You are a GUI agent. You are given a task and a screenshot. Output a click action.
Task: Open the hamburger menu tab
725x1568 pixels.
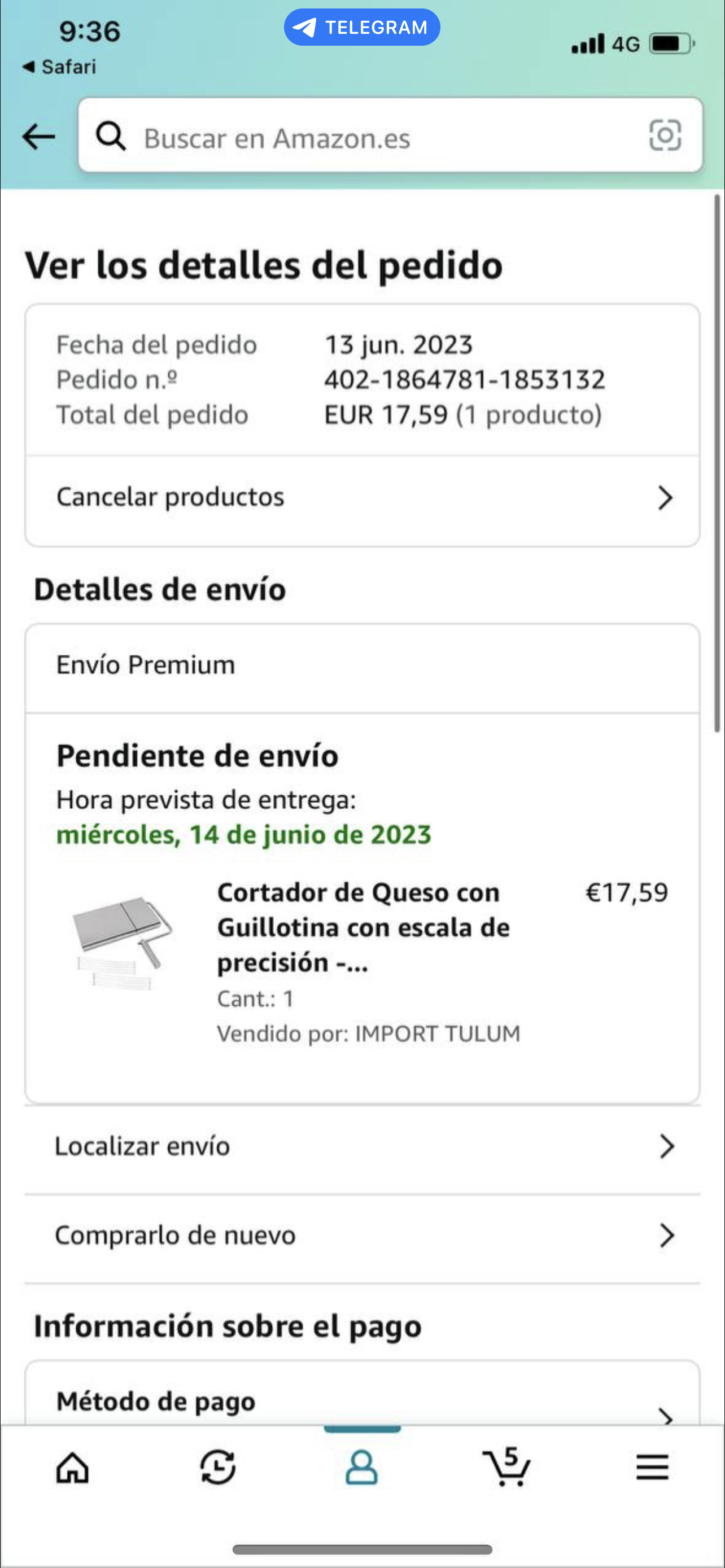coord(652,1468)
